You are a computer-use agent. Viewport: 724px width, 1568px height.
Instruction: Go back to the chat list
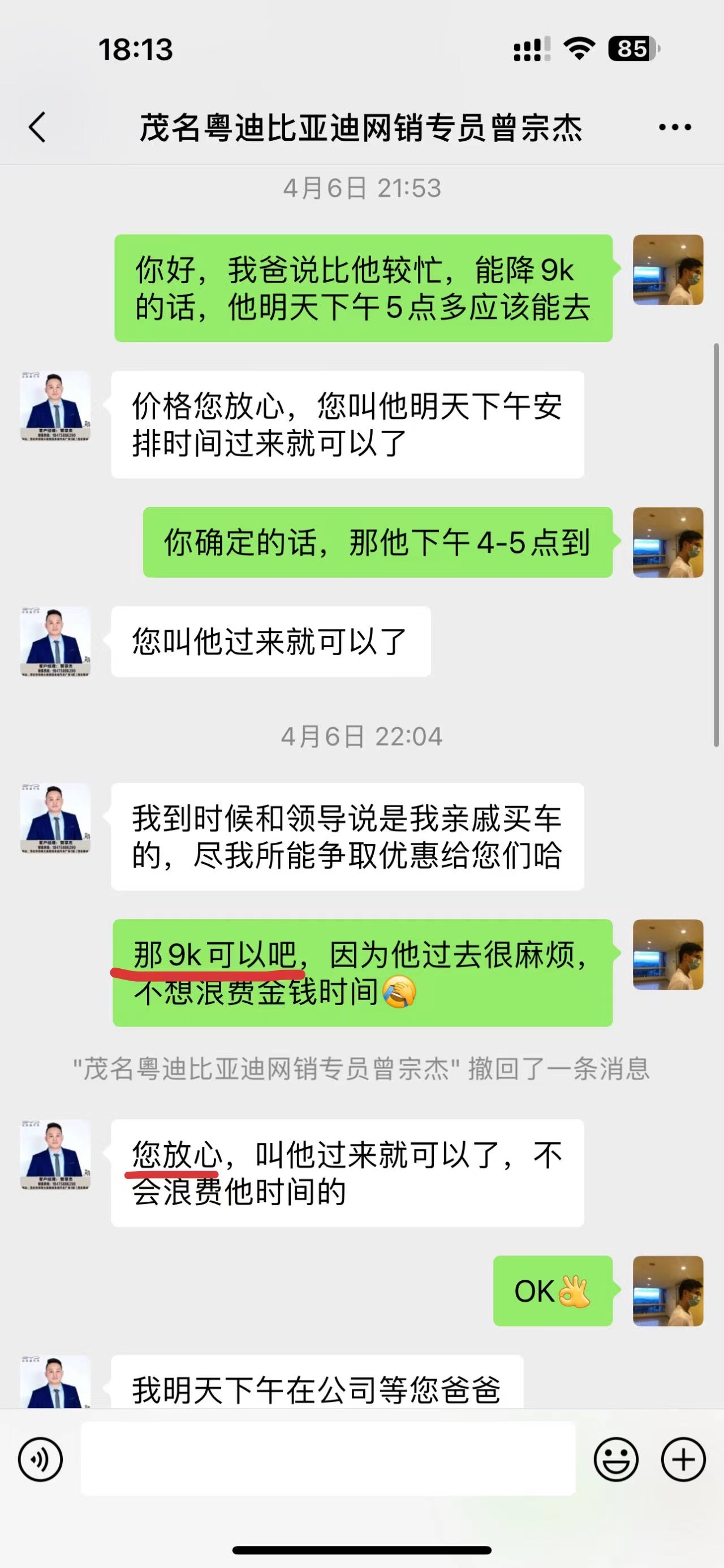(38, 127)
